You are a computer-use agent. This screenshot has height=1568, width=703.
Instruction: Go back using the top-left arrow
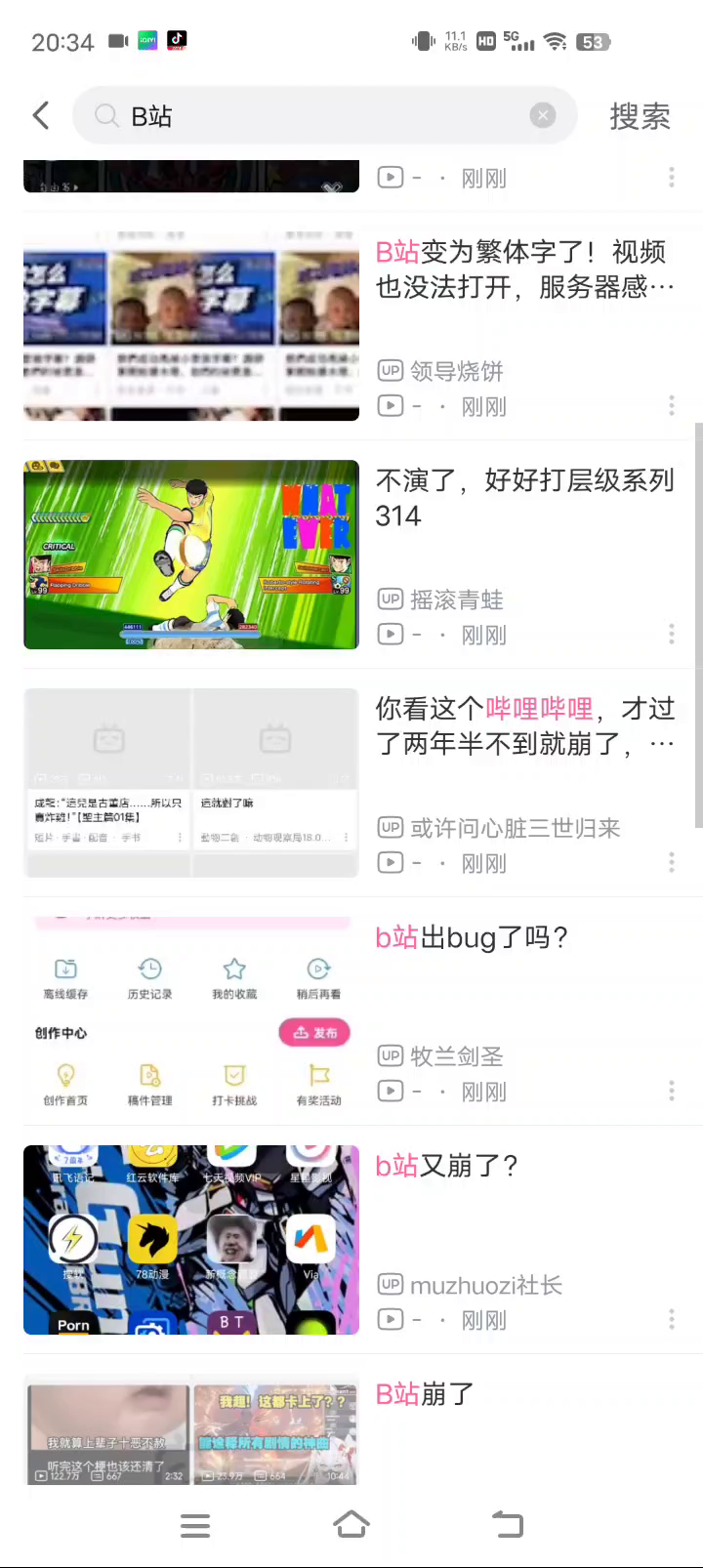tap(41, 115)
